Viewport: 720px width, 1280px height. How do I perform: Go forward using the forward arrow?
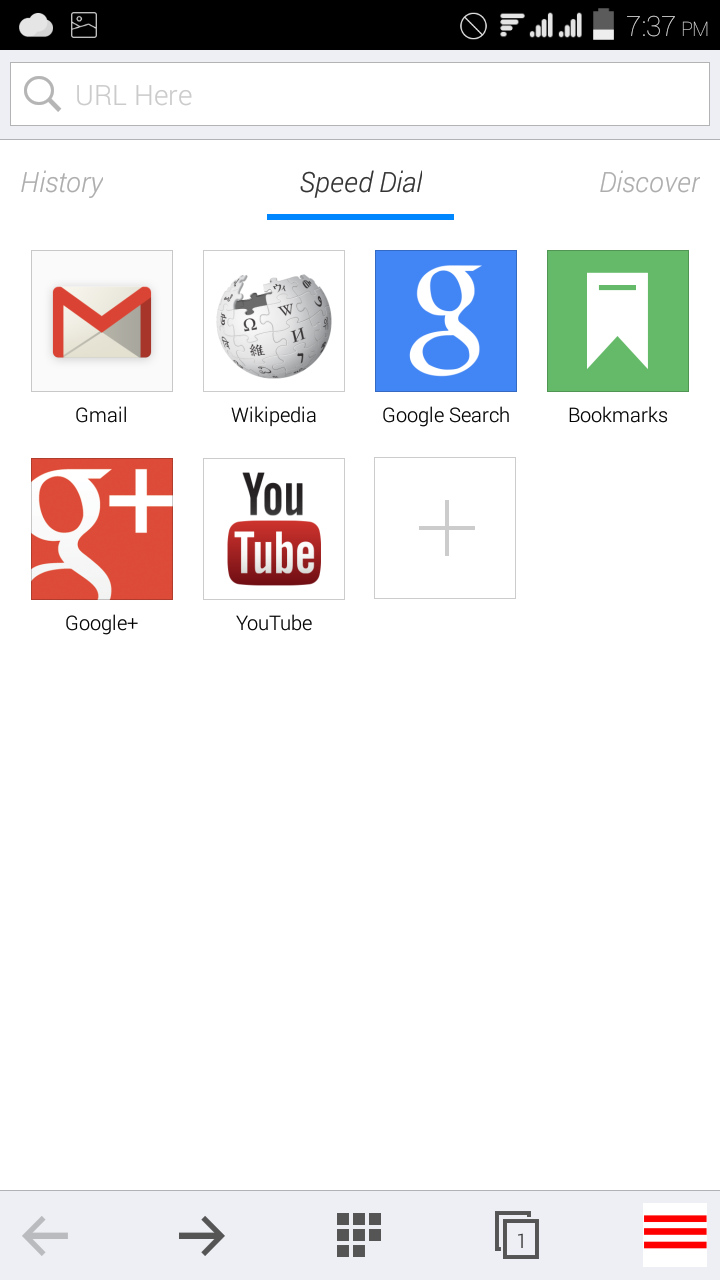(202, 1235)
